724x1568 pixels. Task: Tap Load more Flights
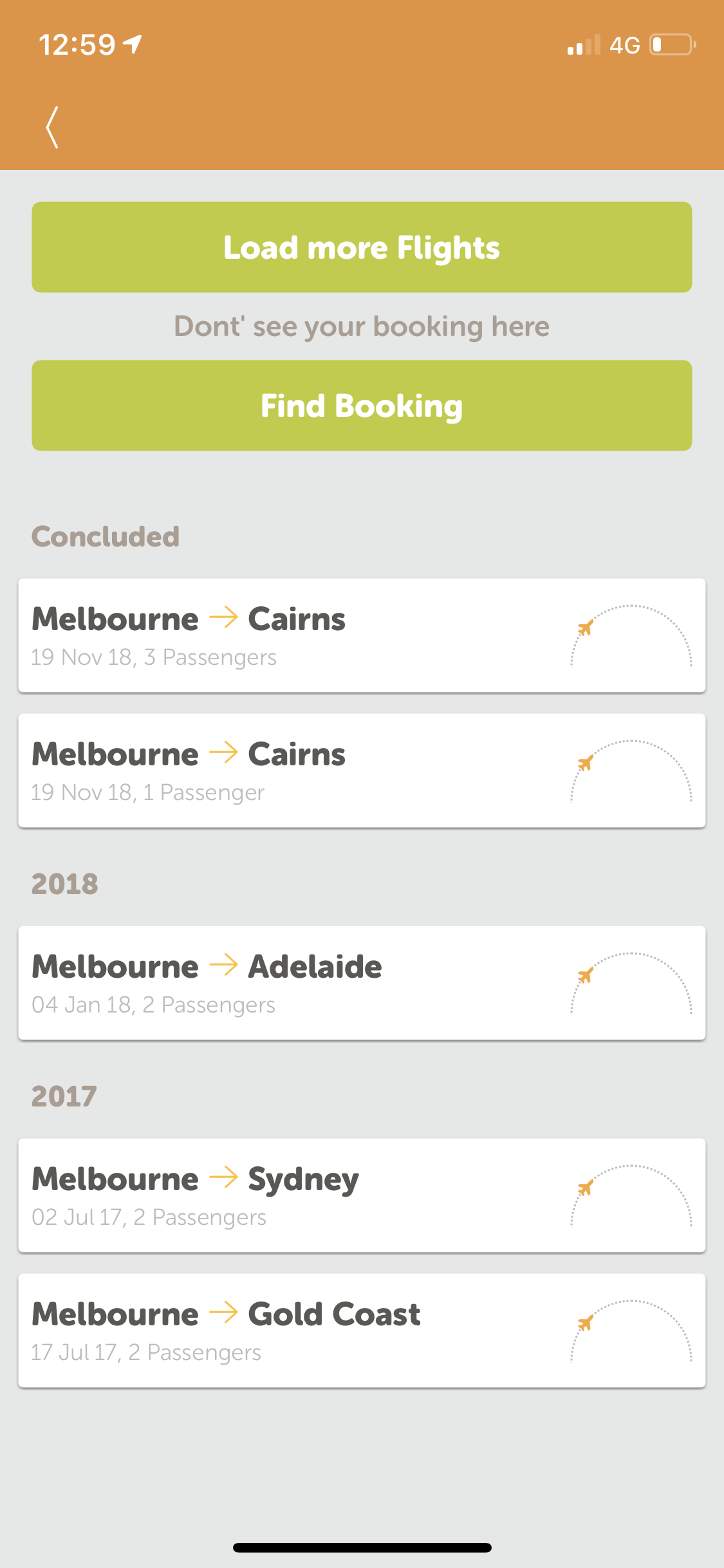362,247
